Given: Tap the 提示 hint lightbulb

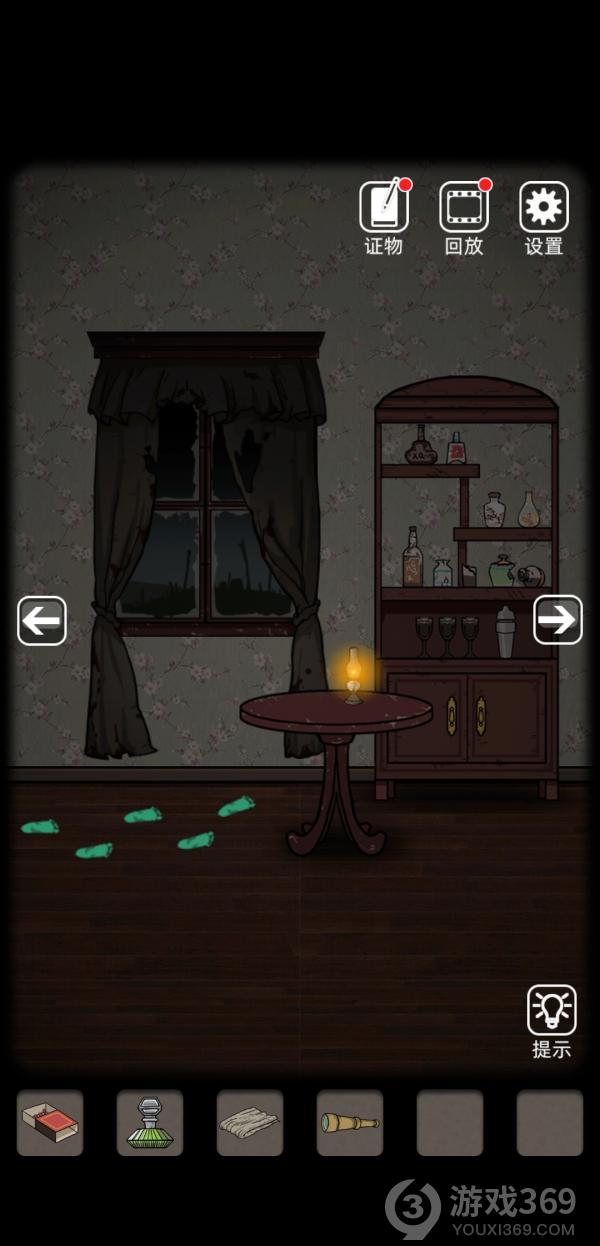Looking at the screenshot, I should [x=552, y=1010].
